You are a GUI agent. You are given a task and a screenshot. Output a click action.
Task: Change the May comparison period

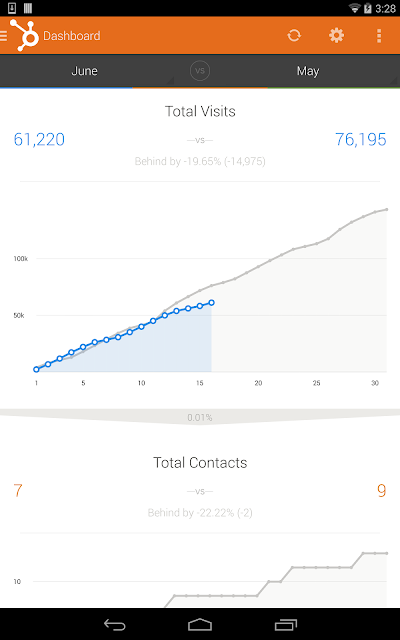click(x=308, y=71)
